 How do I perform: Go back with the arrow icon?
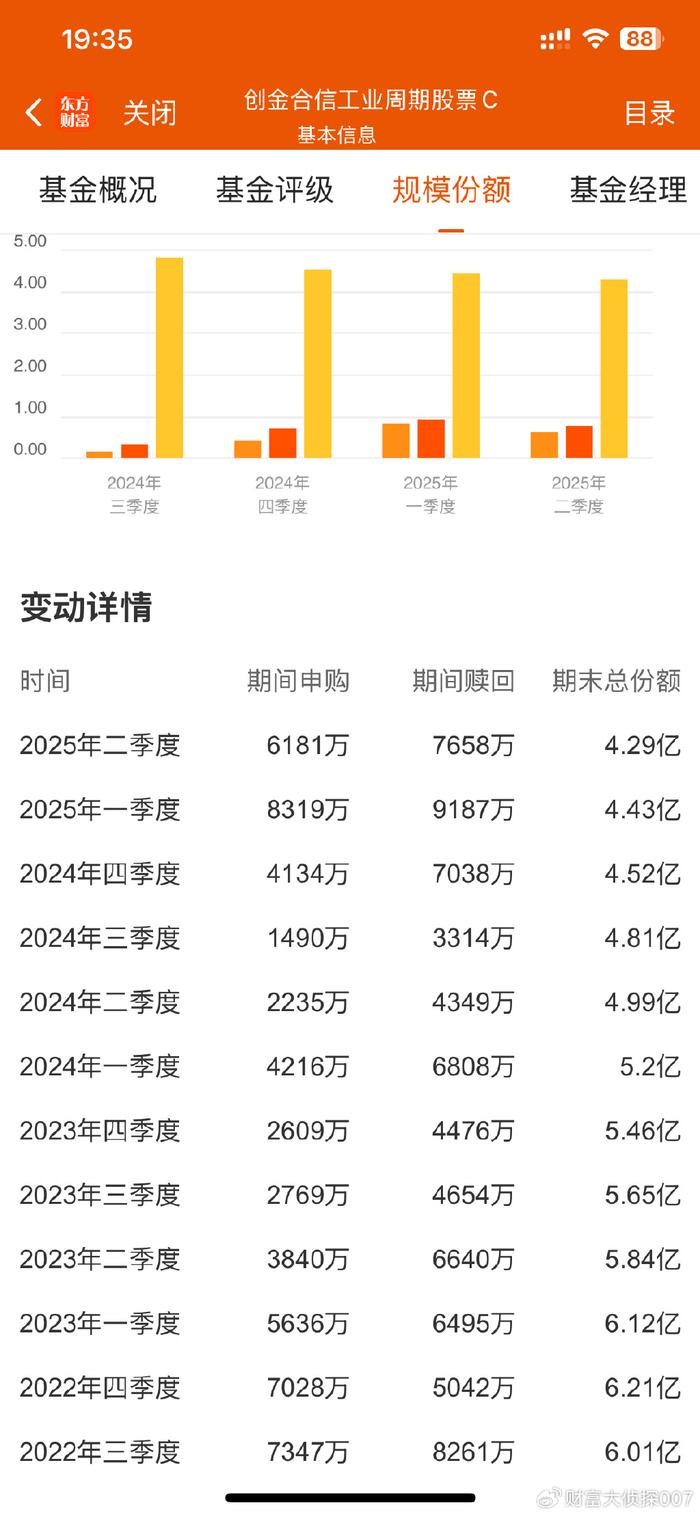(x=34, y=113)
